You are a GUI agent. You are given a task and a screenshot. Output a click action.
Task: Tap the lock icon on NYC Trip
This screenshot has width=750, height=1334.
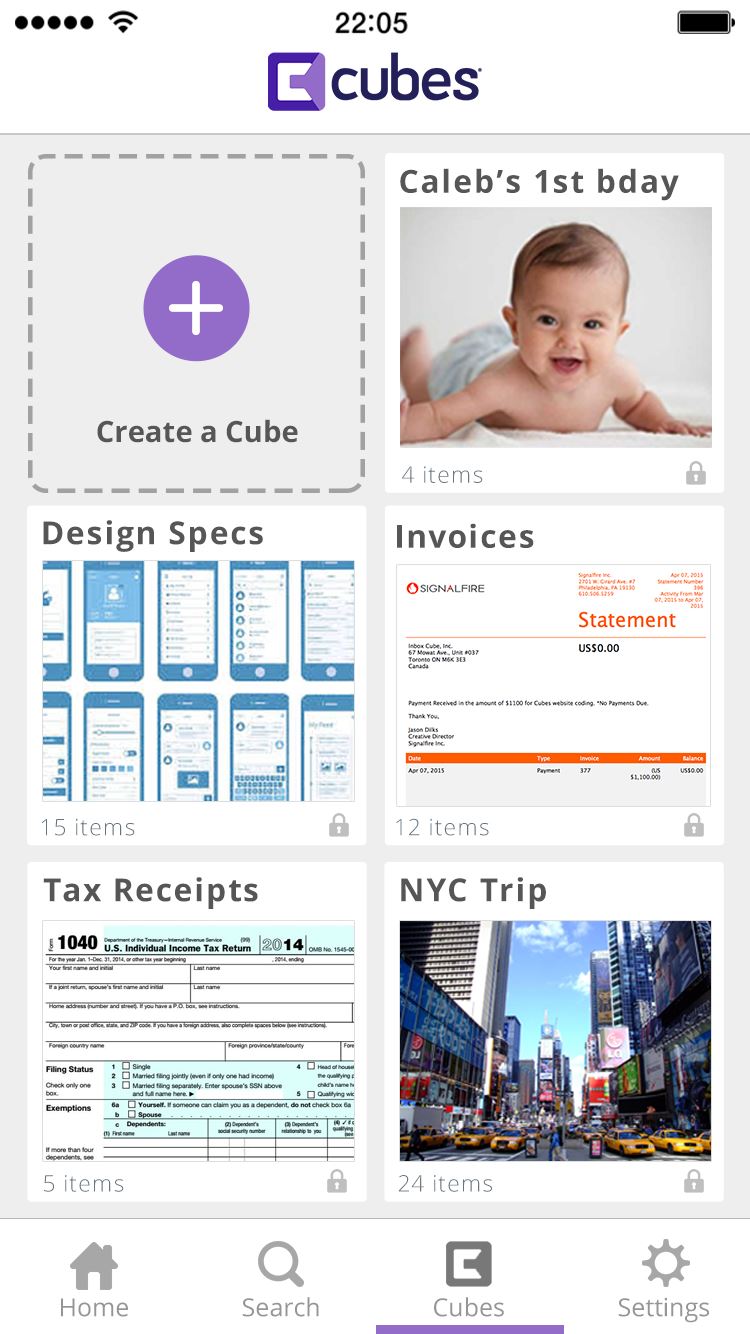pos(694,1181)
